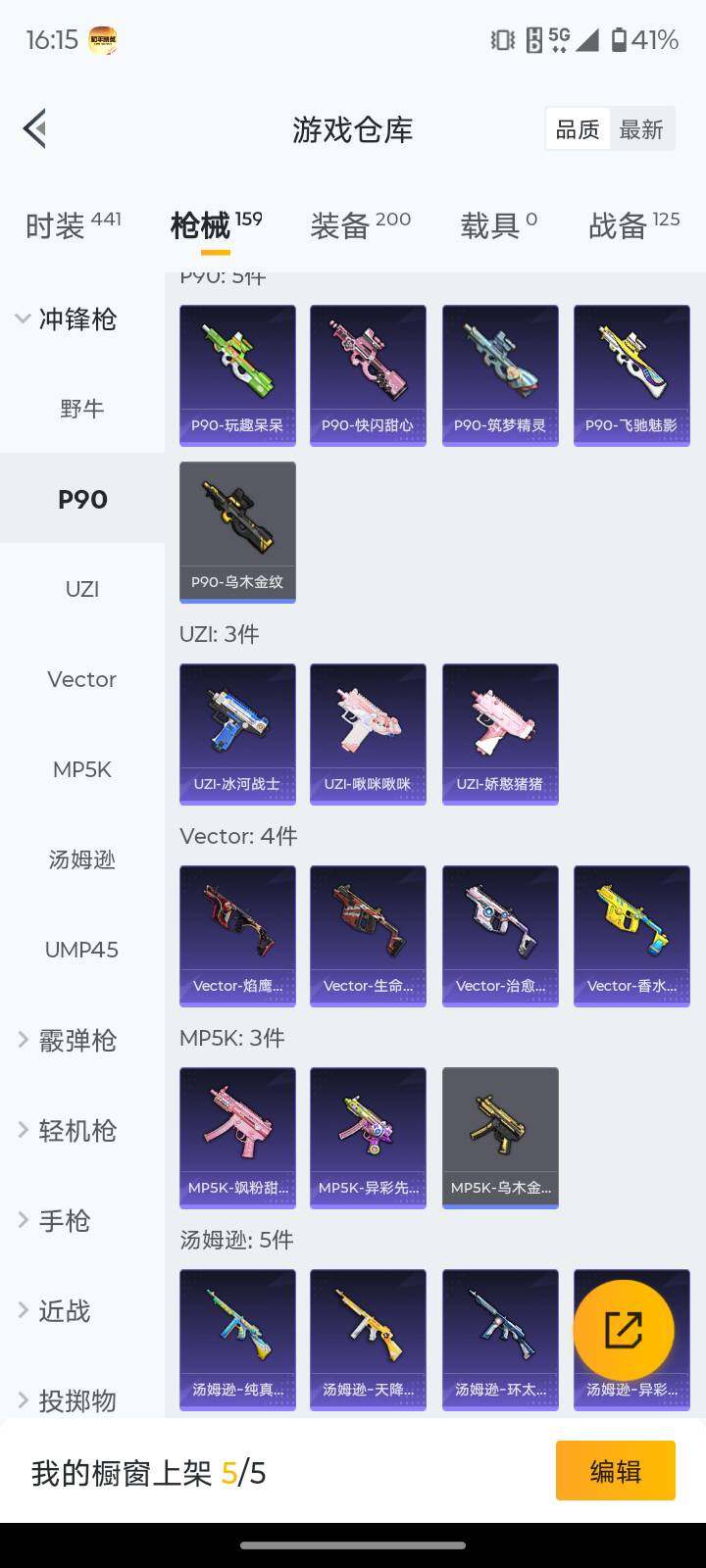This screenshot has width=706, height=1568.
Task: Open the P90-玩趣呆呆 skin
Action: 237,375
